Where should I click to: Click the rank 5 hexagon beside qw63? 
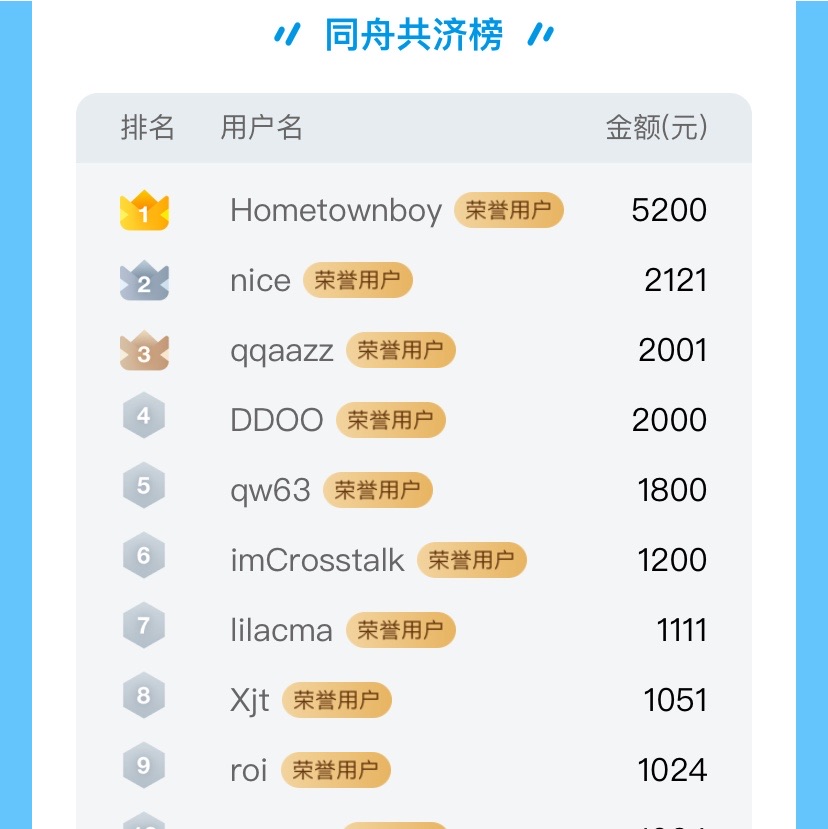[x=143, y=489]
